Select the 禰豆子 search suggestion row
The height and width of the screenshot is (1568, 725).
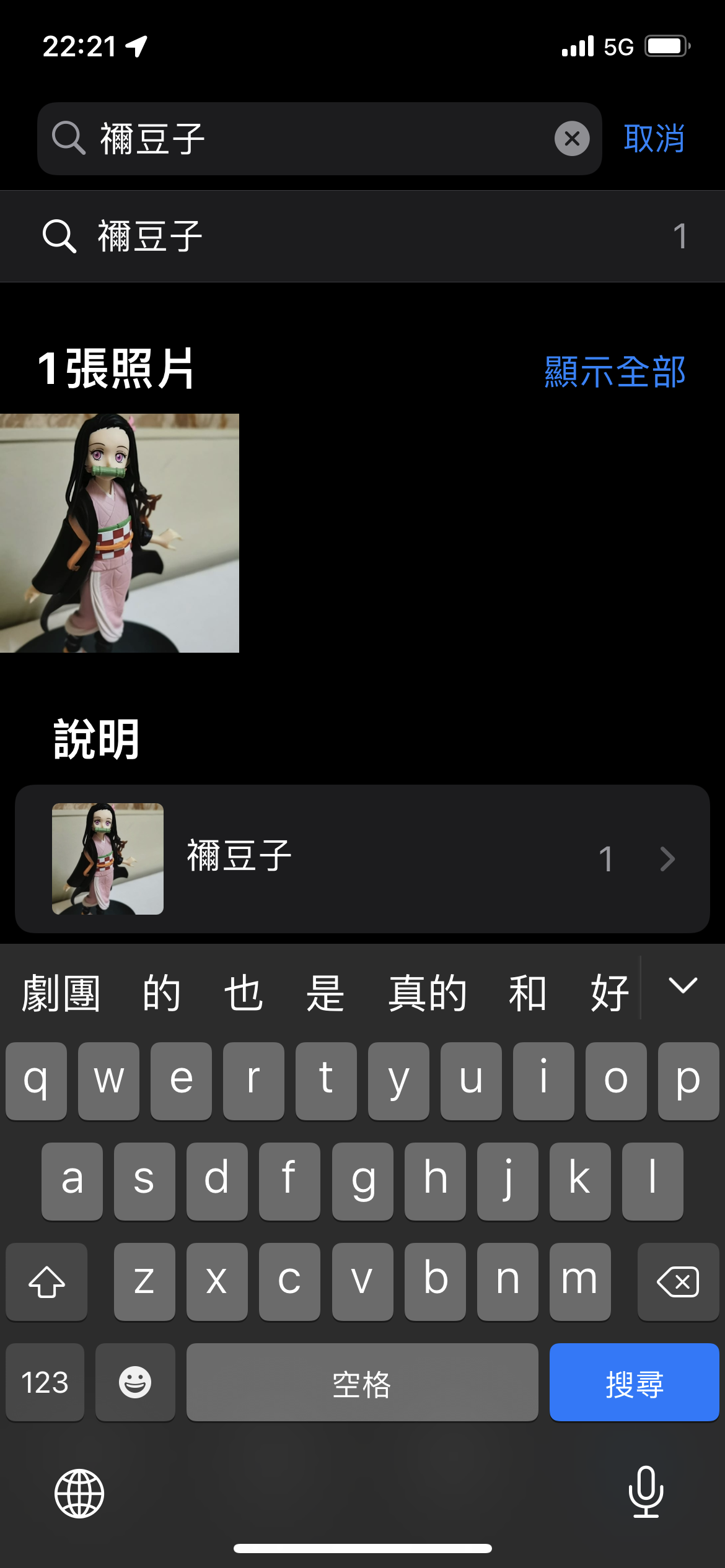point(362,237)
